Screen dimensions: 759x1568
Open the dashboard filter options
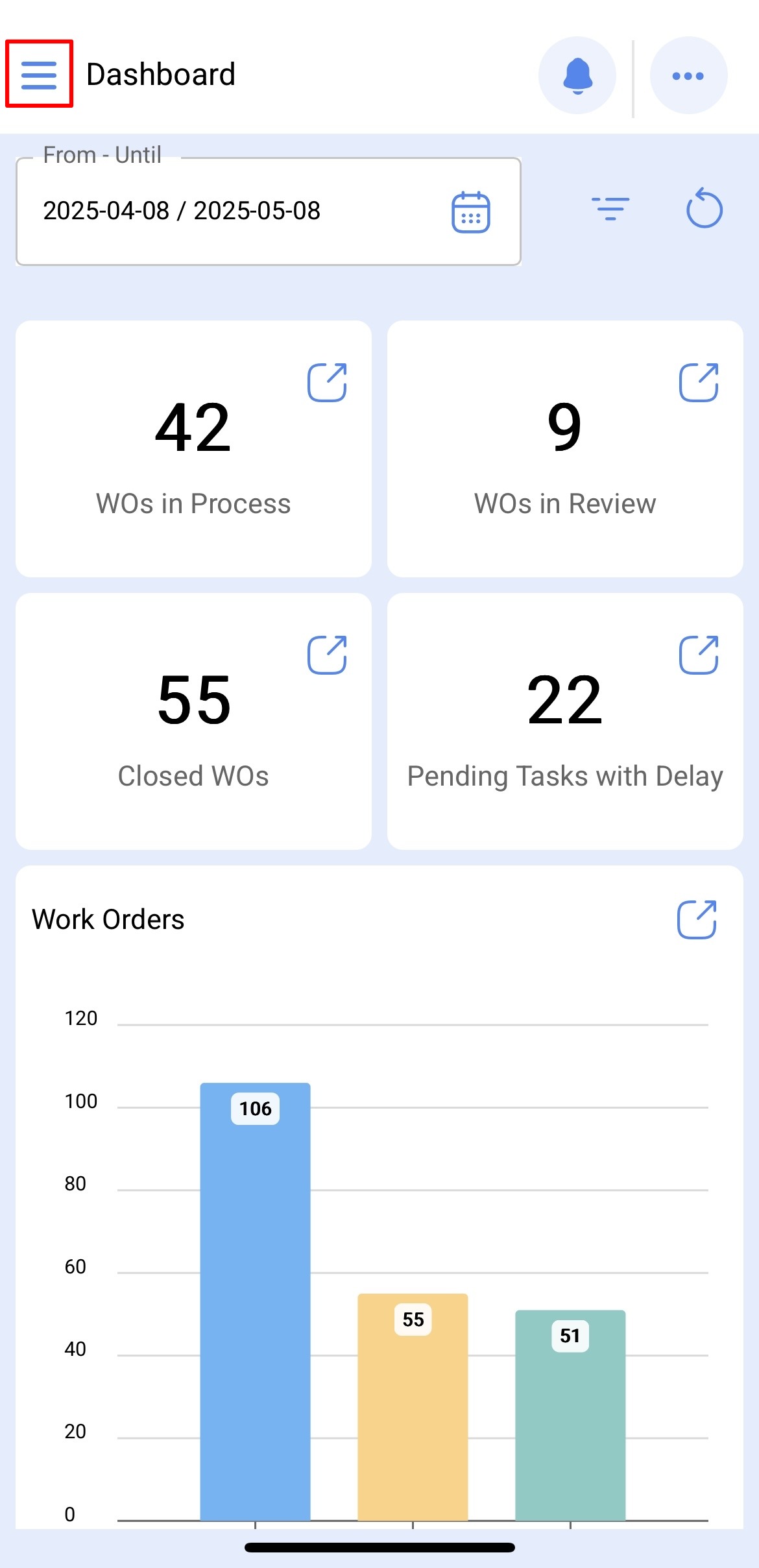[x=610, y=209]
